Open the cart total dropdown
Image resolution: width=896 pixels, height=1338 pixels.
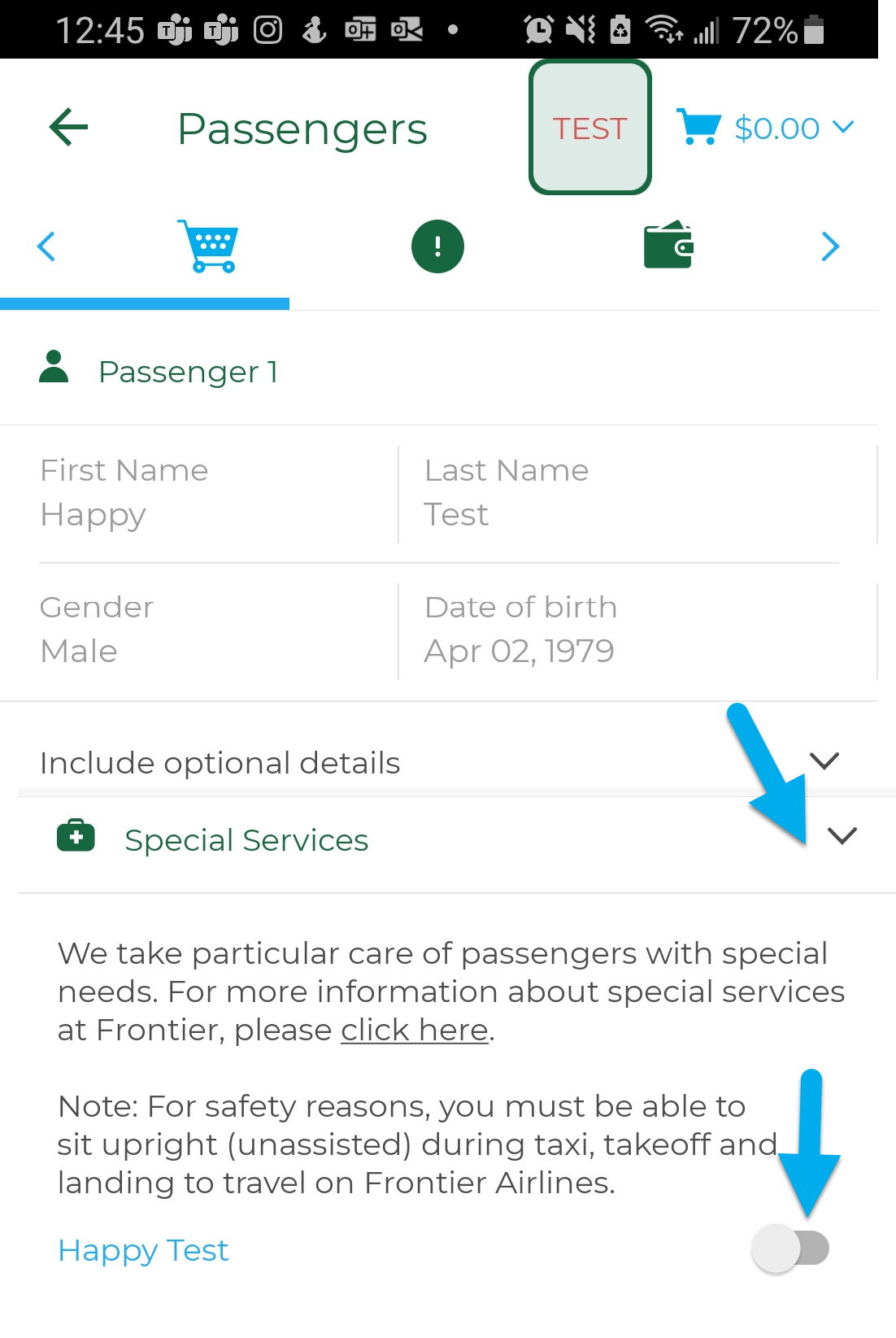pos(767,128)
